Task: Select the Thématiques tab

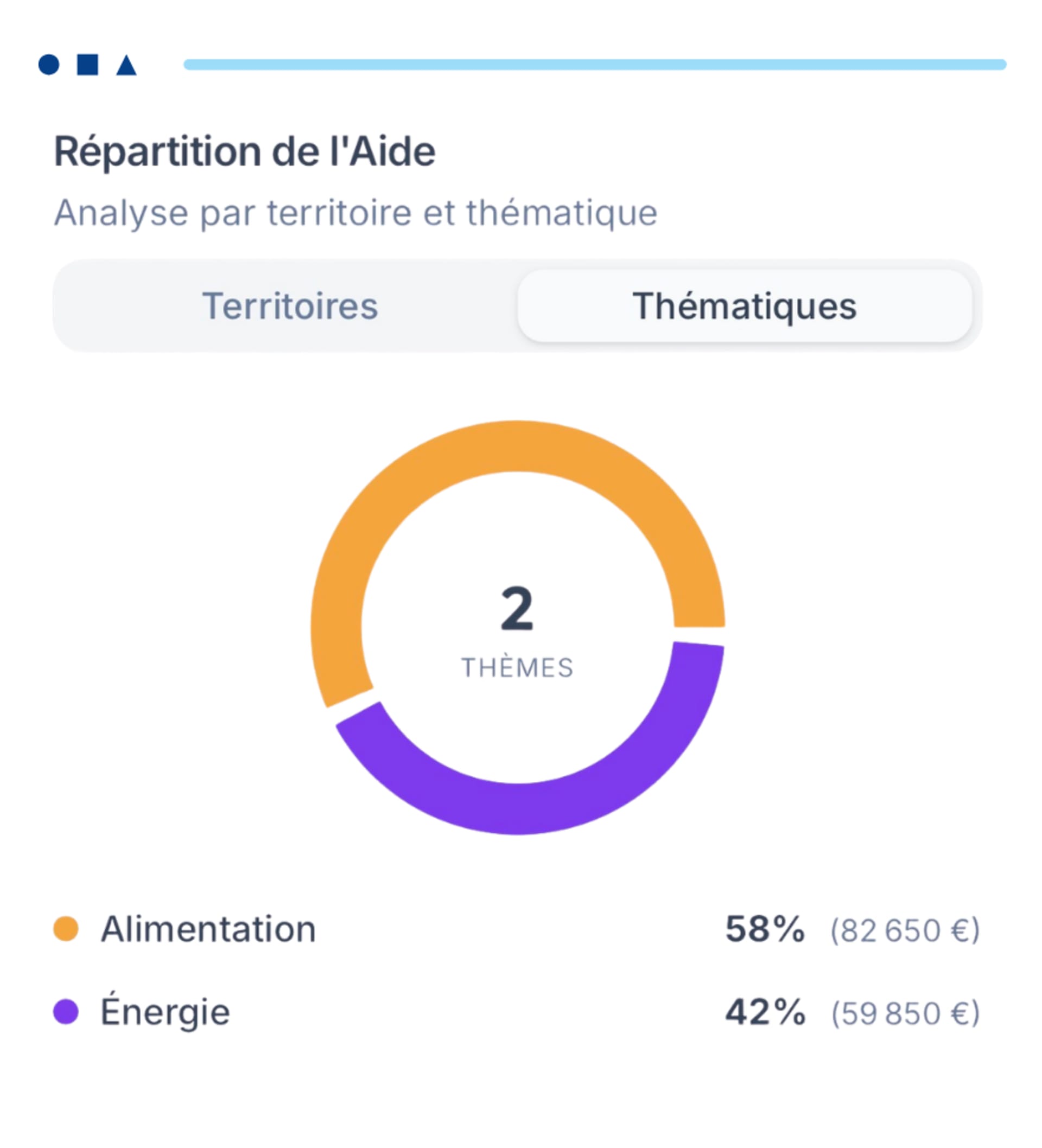Action: [x=744, y=307]
